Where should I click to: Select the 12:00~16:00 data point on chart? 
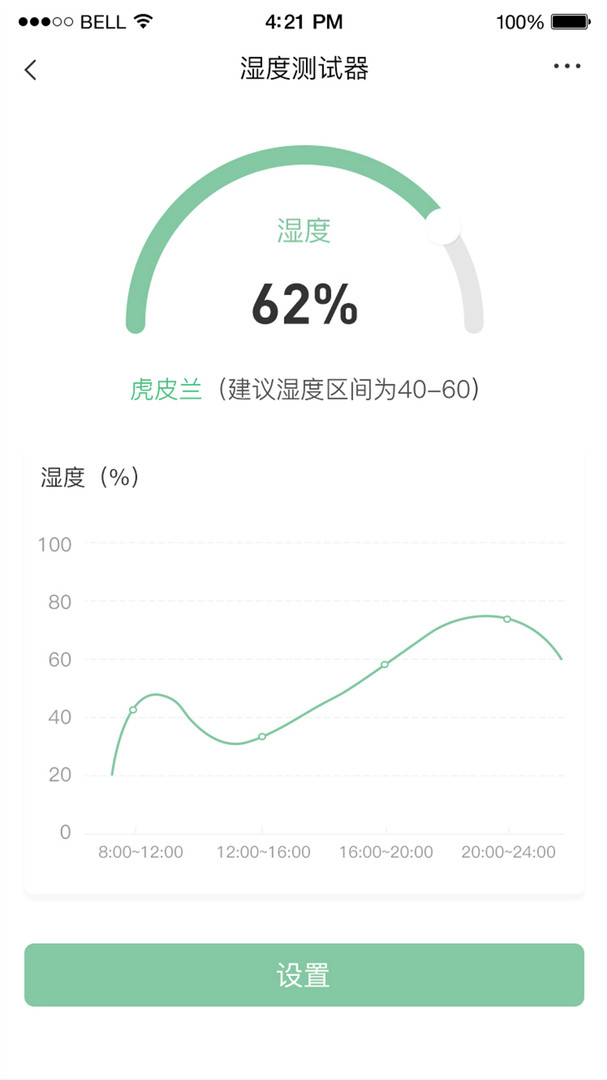click(x=262, y=736)
